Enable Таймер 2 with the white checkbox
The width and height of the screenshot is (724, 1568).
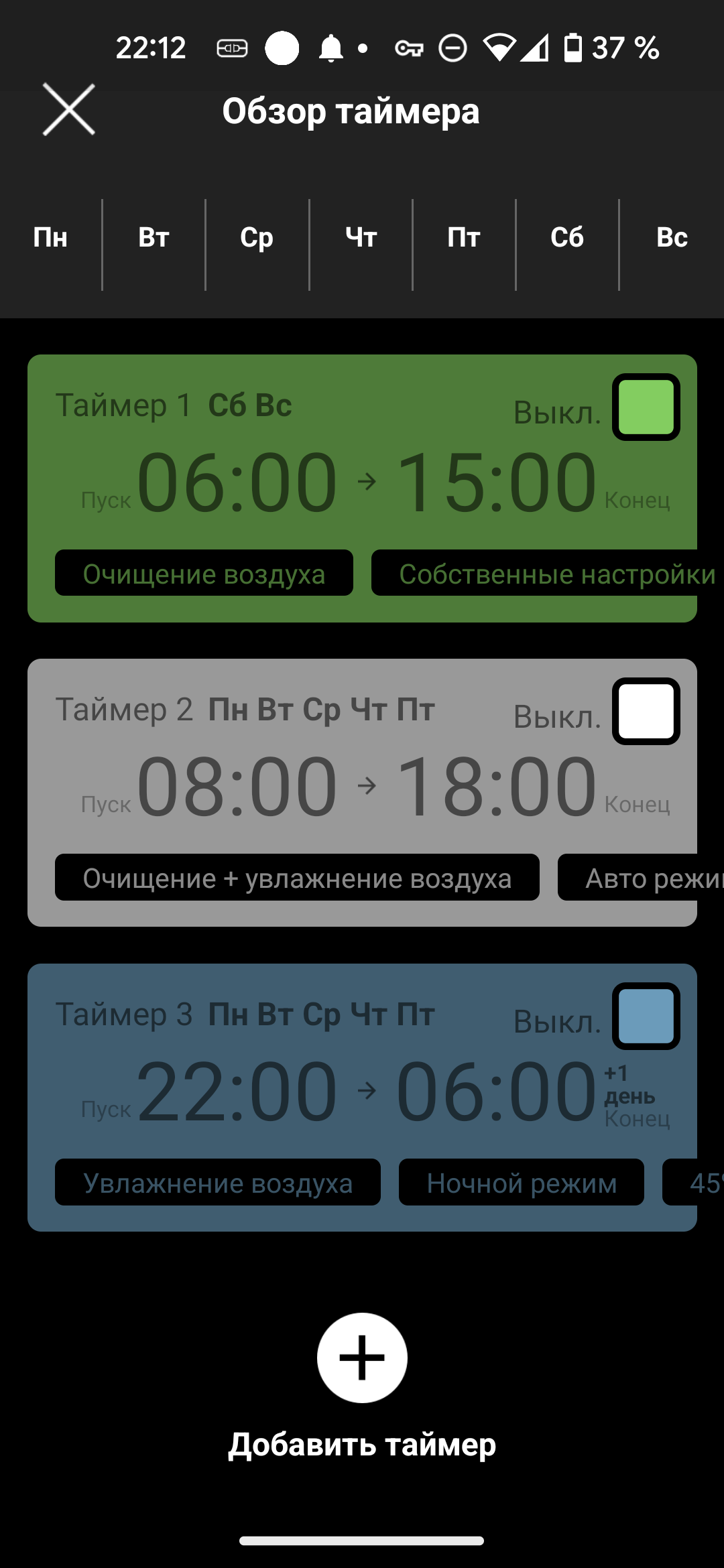click(646, 712)
